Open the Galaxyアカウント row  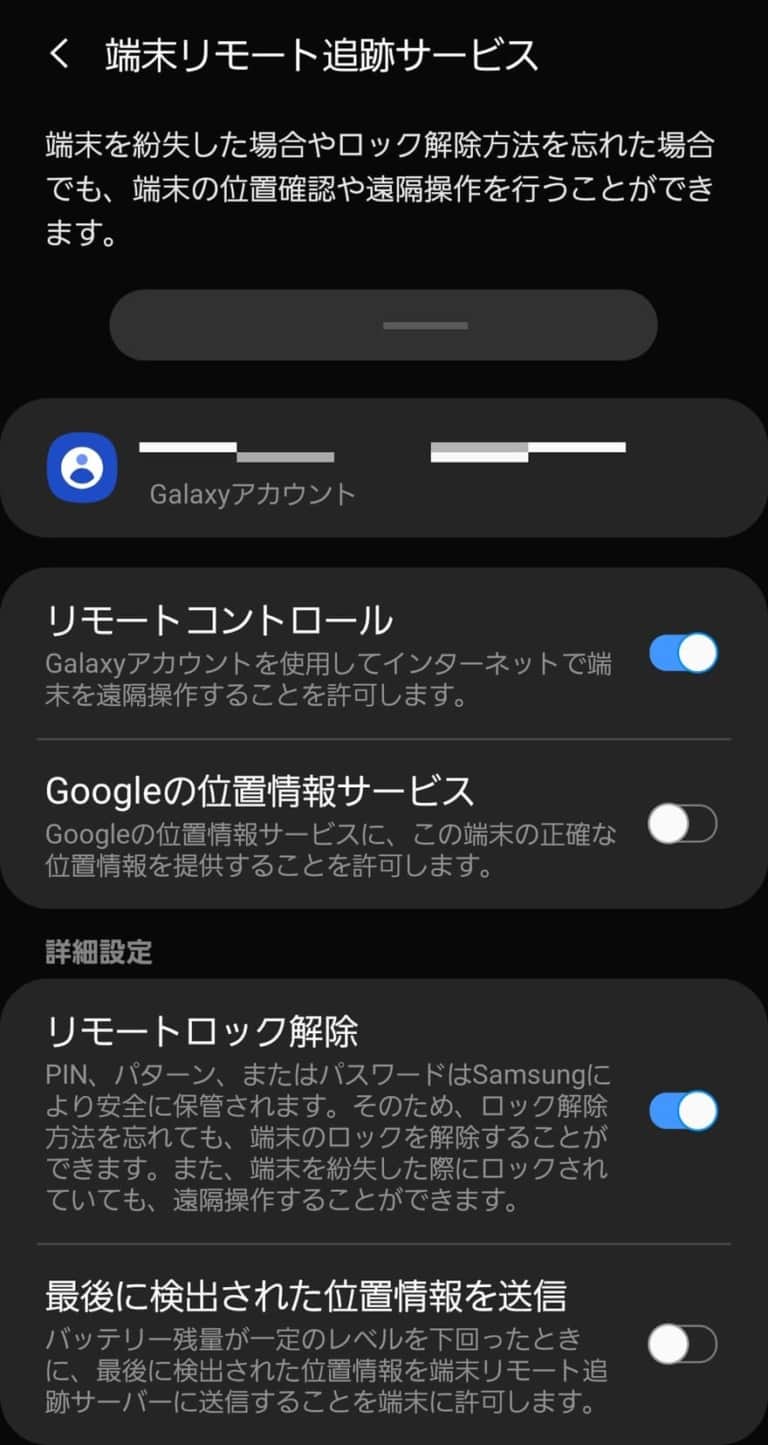[384, 468]
